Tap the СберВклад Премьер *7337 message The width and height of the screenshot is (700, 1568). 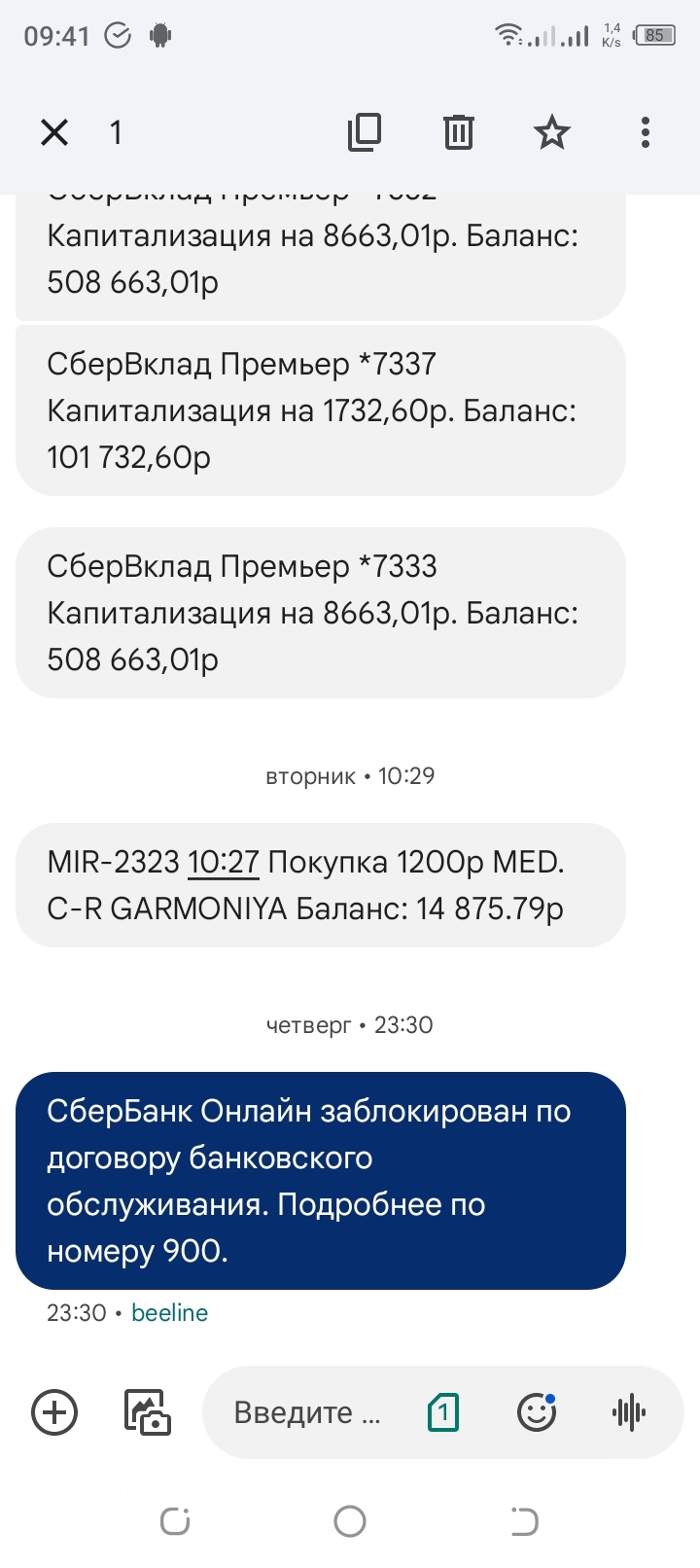coord(320,410)
